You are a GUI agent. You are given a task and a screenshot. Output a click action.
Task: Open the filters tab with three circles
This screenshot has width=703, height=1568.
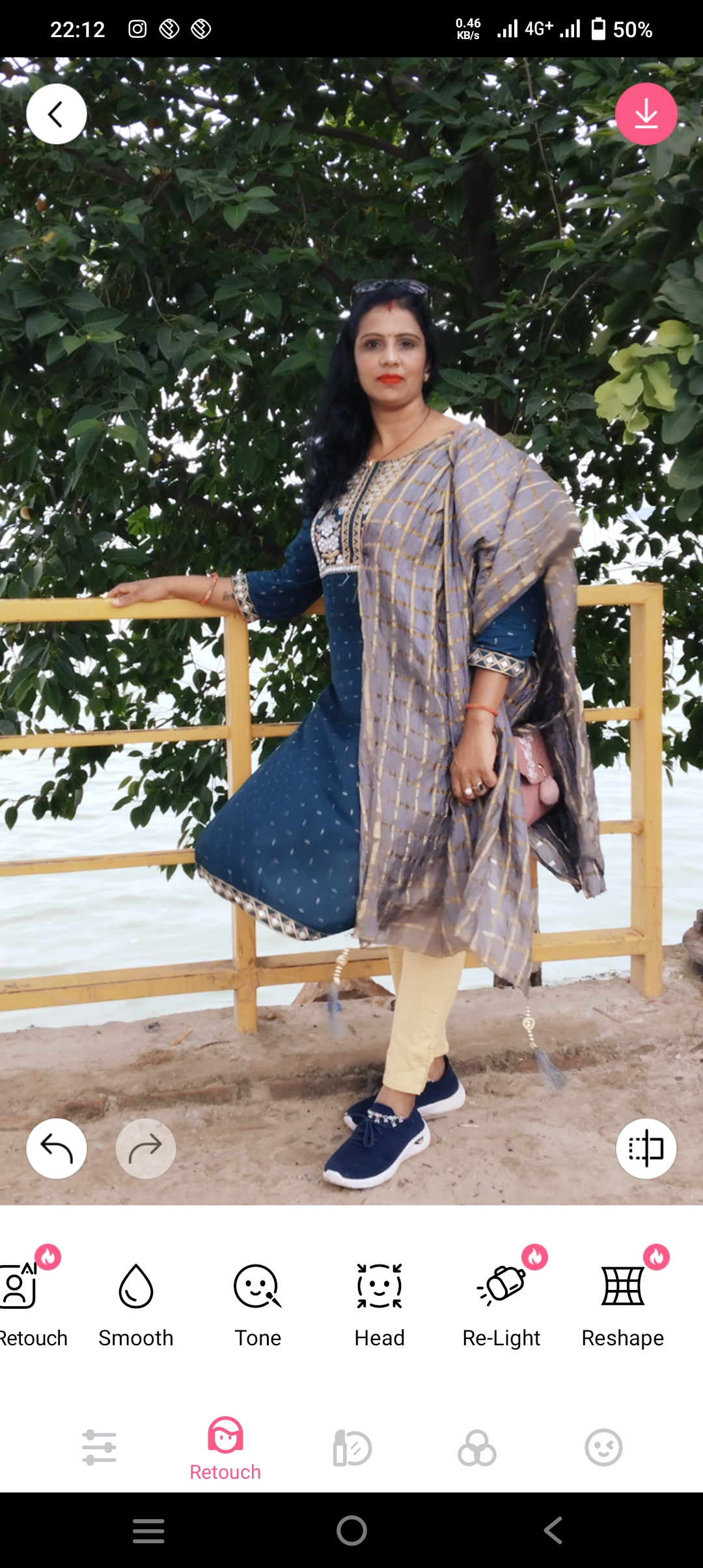pyautogui.click(x=477, y=1448)
